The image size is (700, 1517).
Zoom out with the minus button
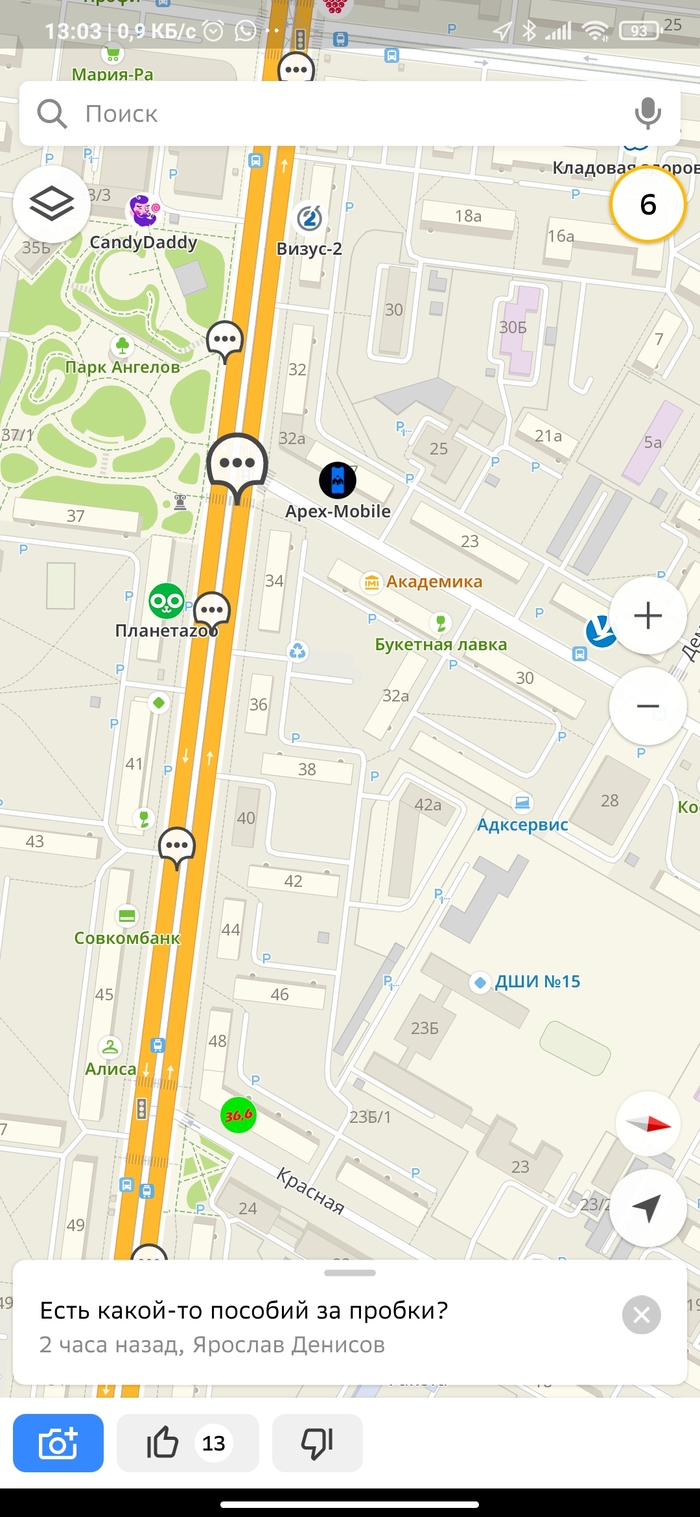click(648, 706)
